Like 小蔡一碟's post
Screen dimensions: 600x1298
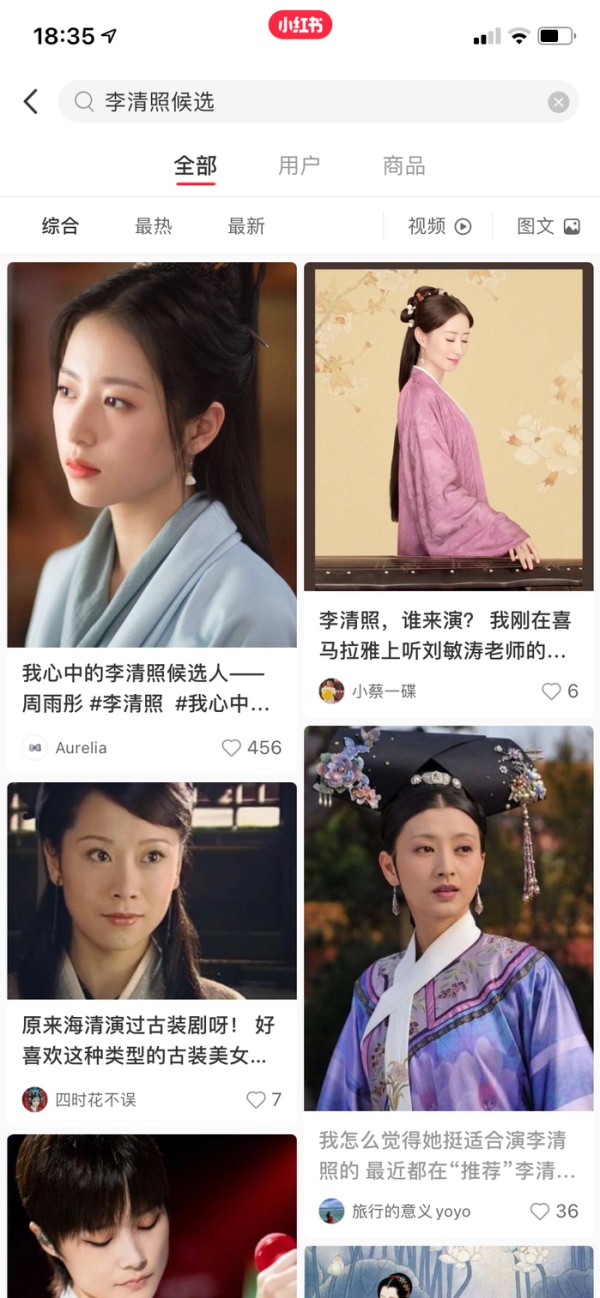point(560,691)
